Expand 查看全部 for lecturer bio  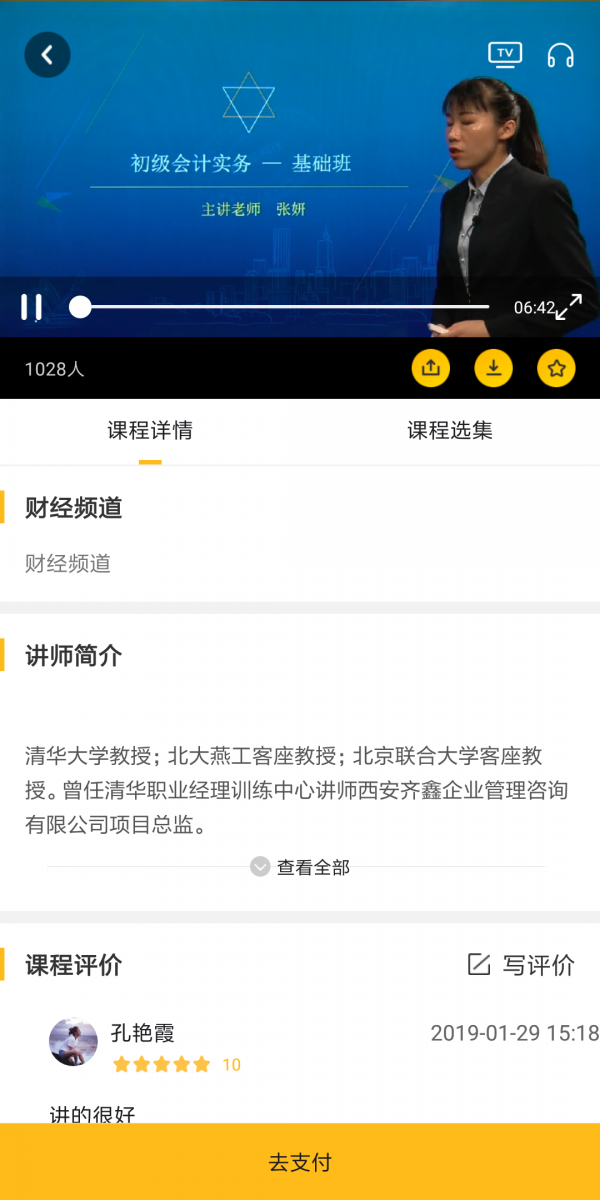click(x=301, y=867)
